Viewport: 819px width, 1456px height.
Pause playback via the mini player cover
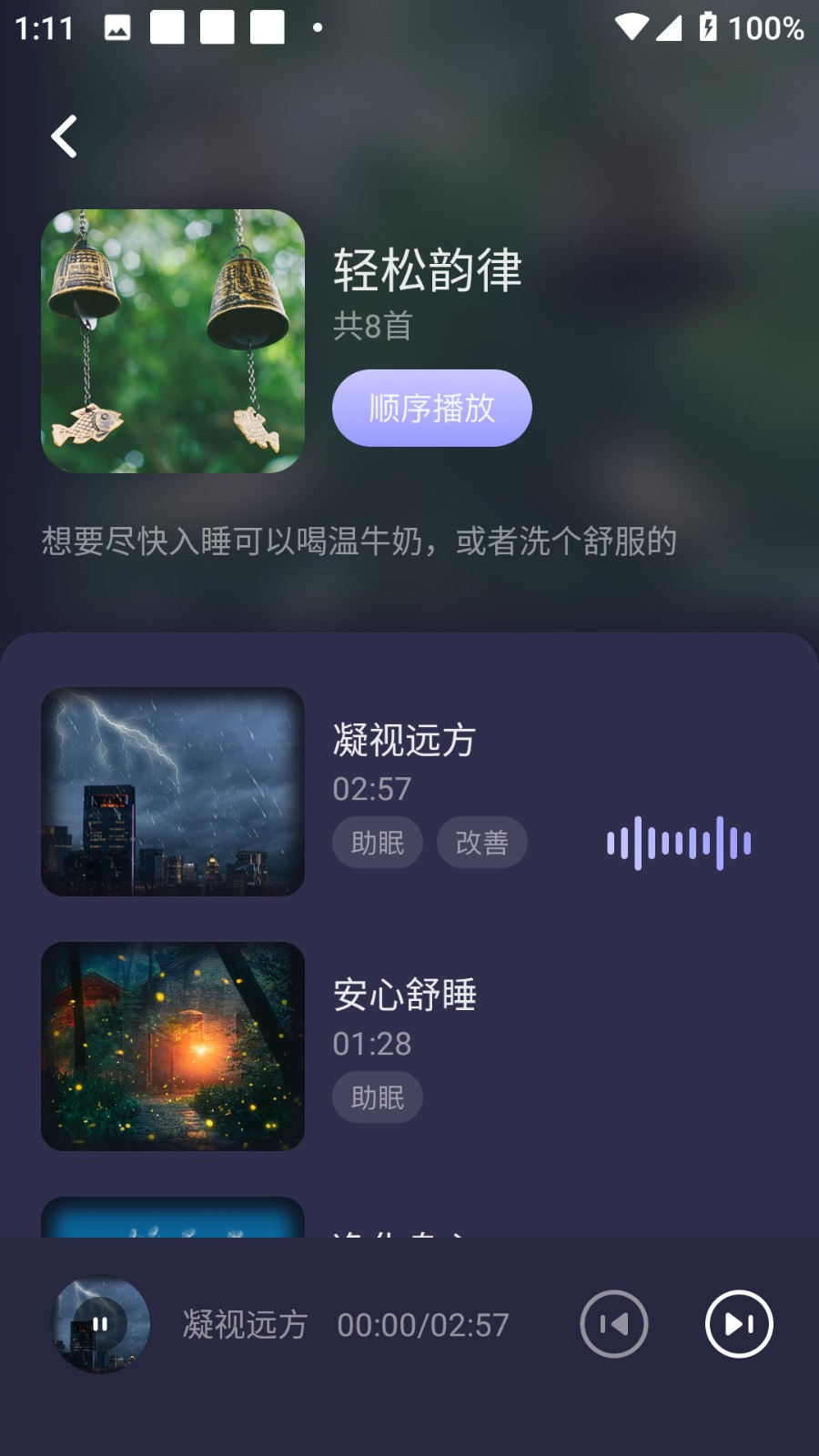(100, 1324)
